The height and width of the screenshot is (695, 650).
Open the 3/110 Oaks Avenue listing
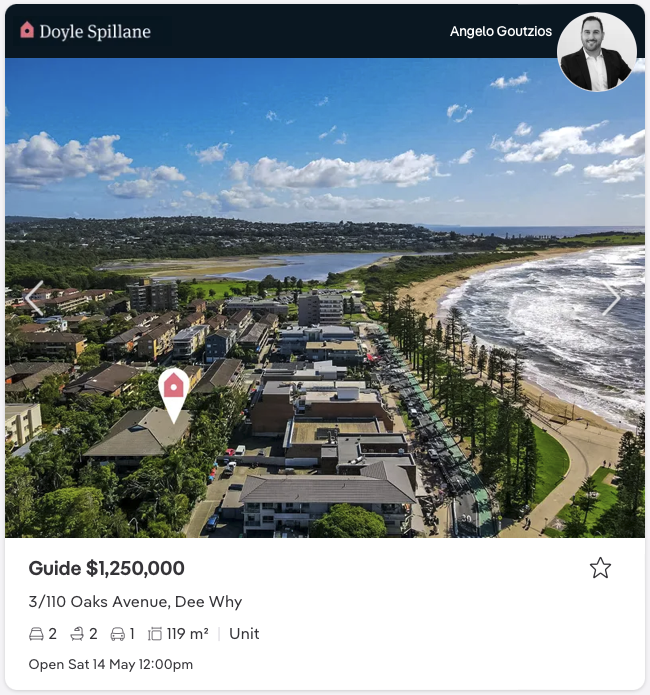coord(135,602)
